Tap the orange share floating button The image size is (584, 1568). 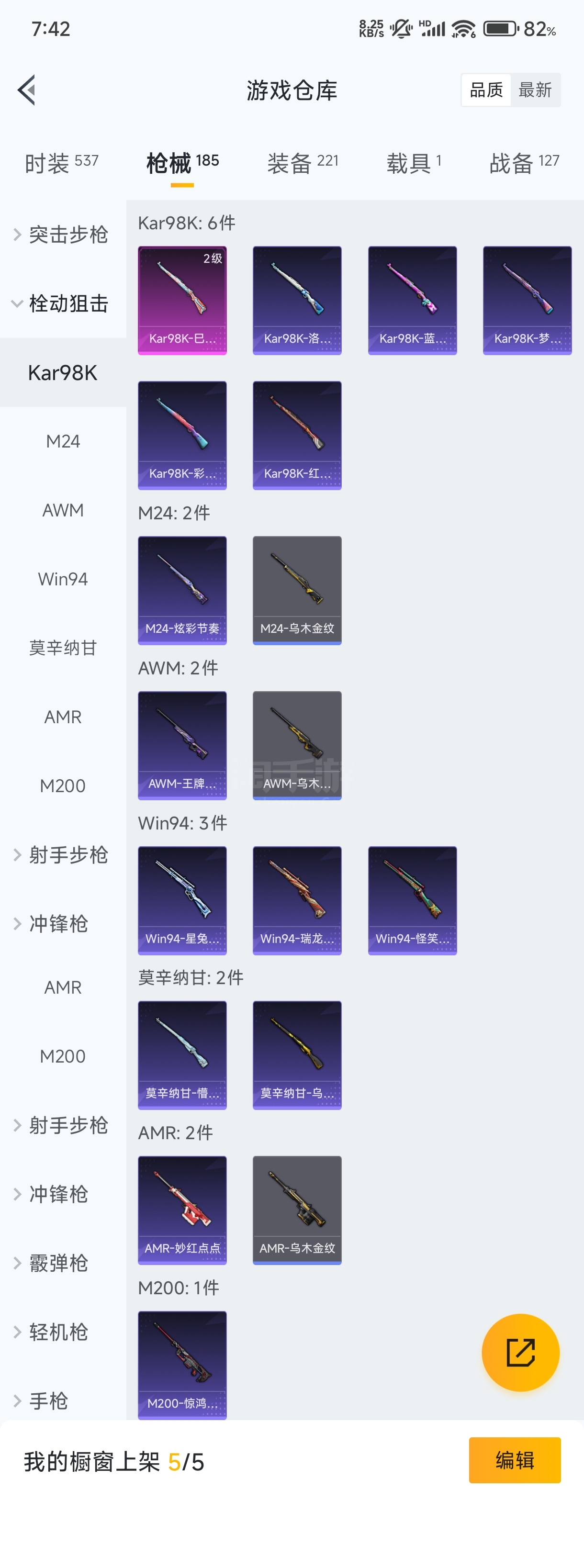coord(520,1352)
